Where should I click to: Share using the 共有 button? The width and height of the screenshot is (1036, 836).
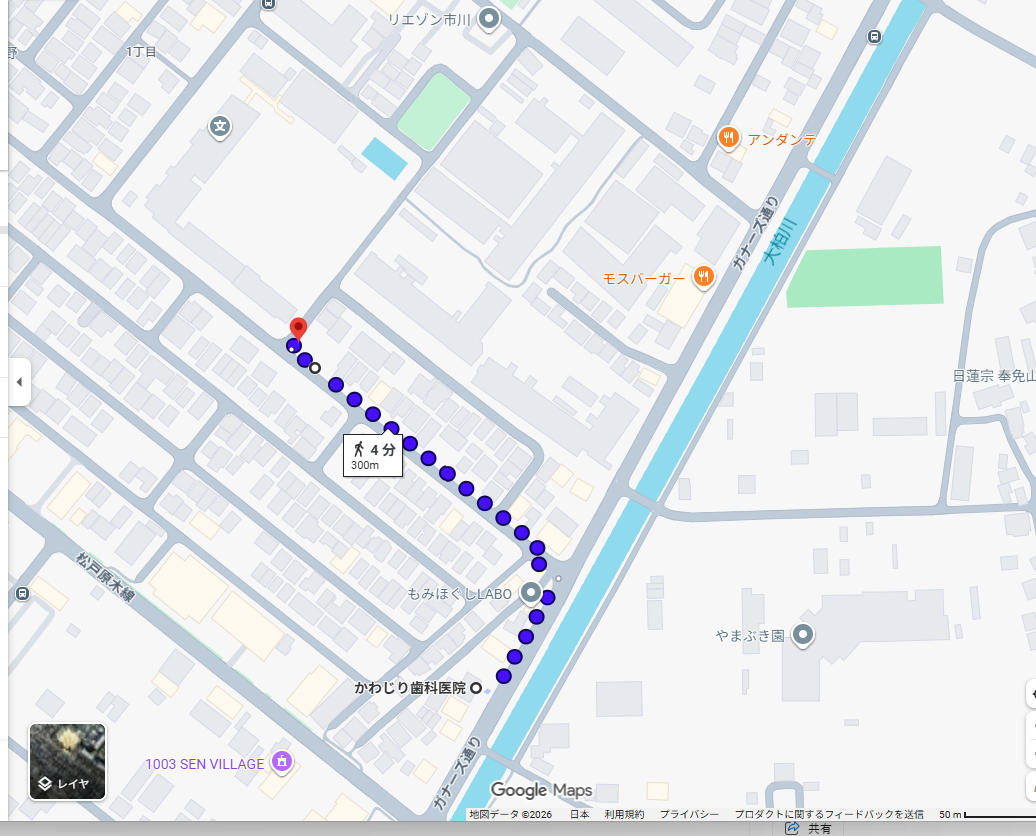coord(810,829)
